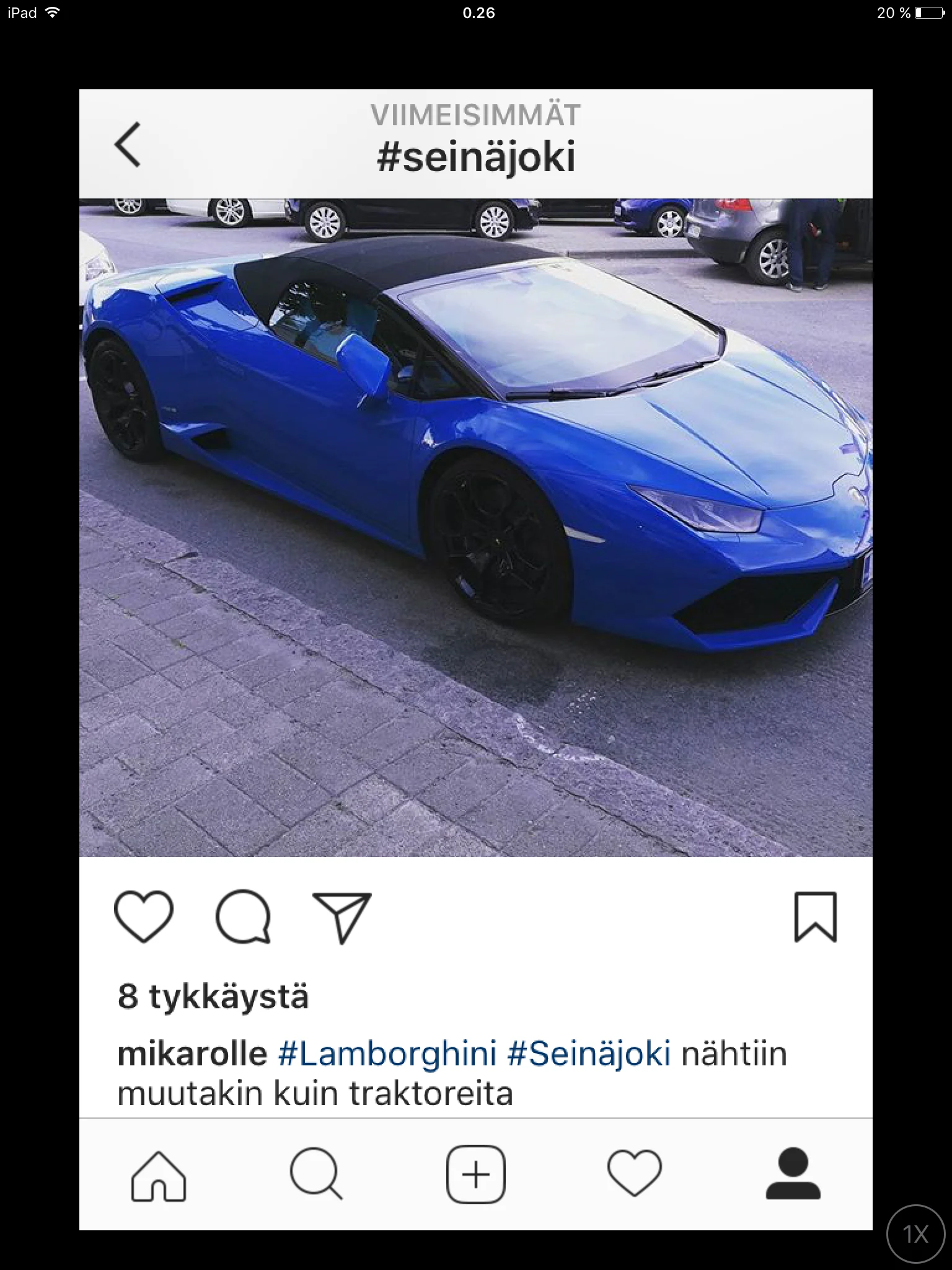
Task: Open the #Seinäjoki hashtag in caption
Action: 589,1054
